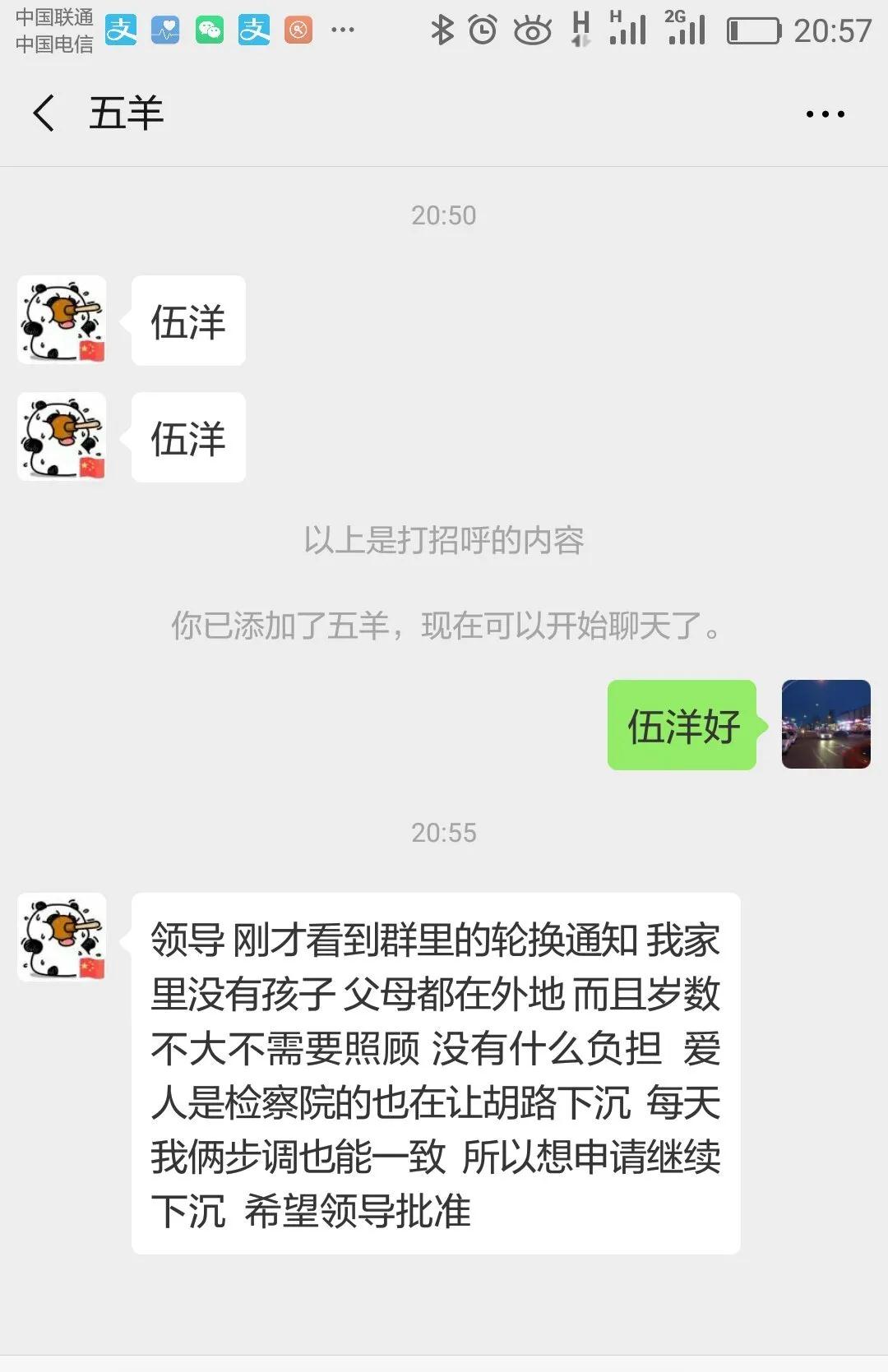Open the chat info overflow menu
This screenshot has height=1372, width=888.
825,114
